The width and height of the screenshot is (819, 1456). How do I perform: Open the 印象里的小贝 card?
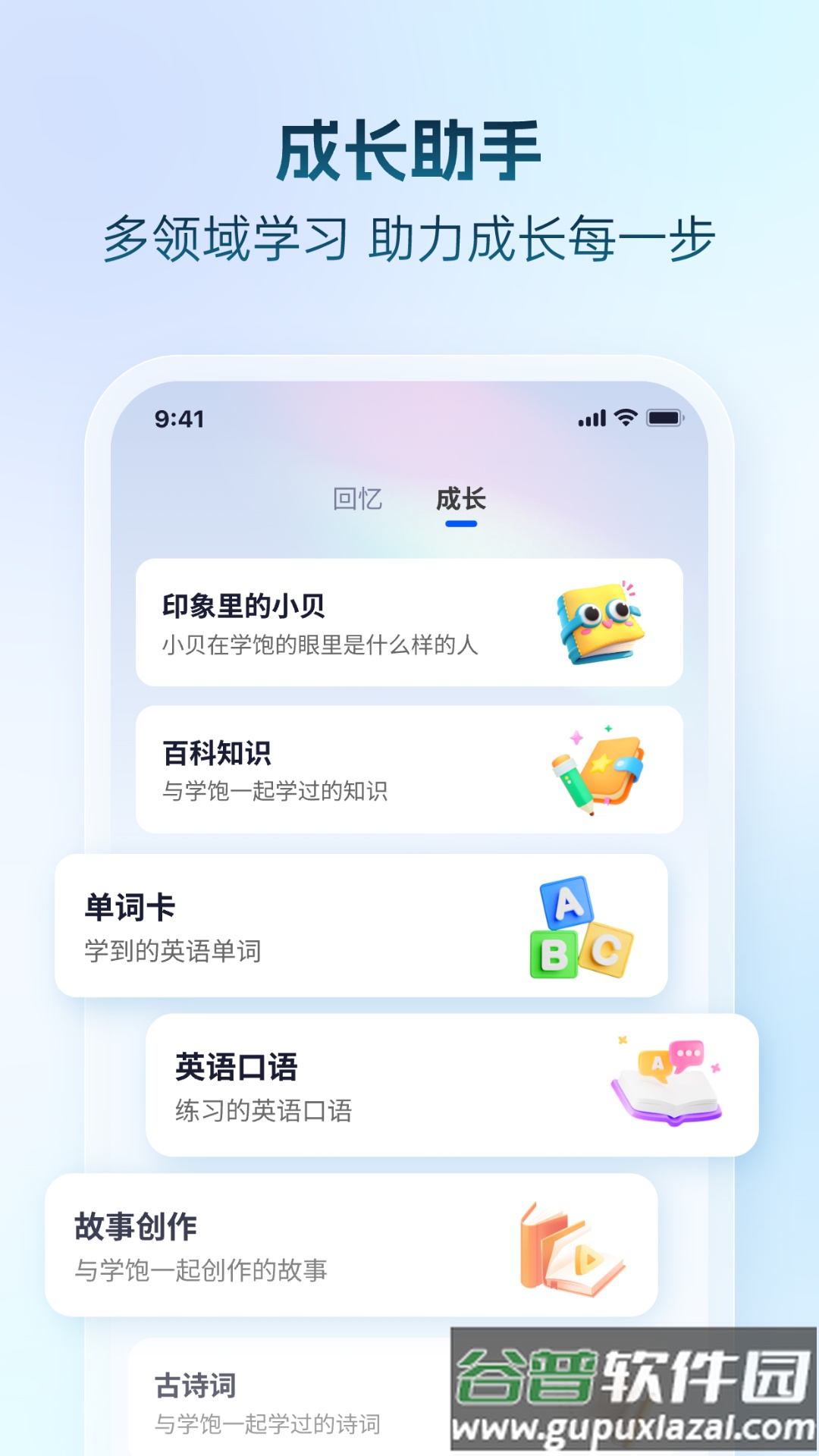(409, 623)
